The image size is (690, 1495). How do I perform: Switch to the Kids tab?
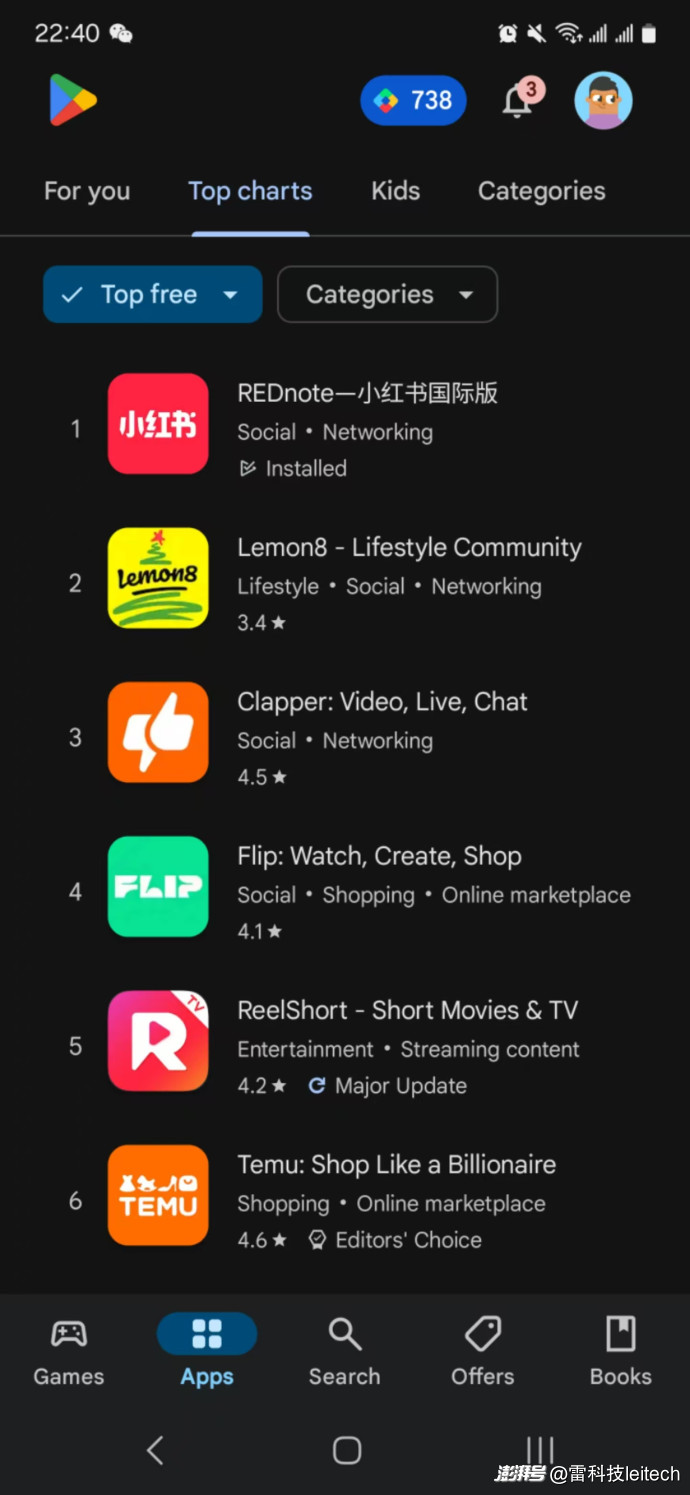(x=395, y=191)
